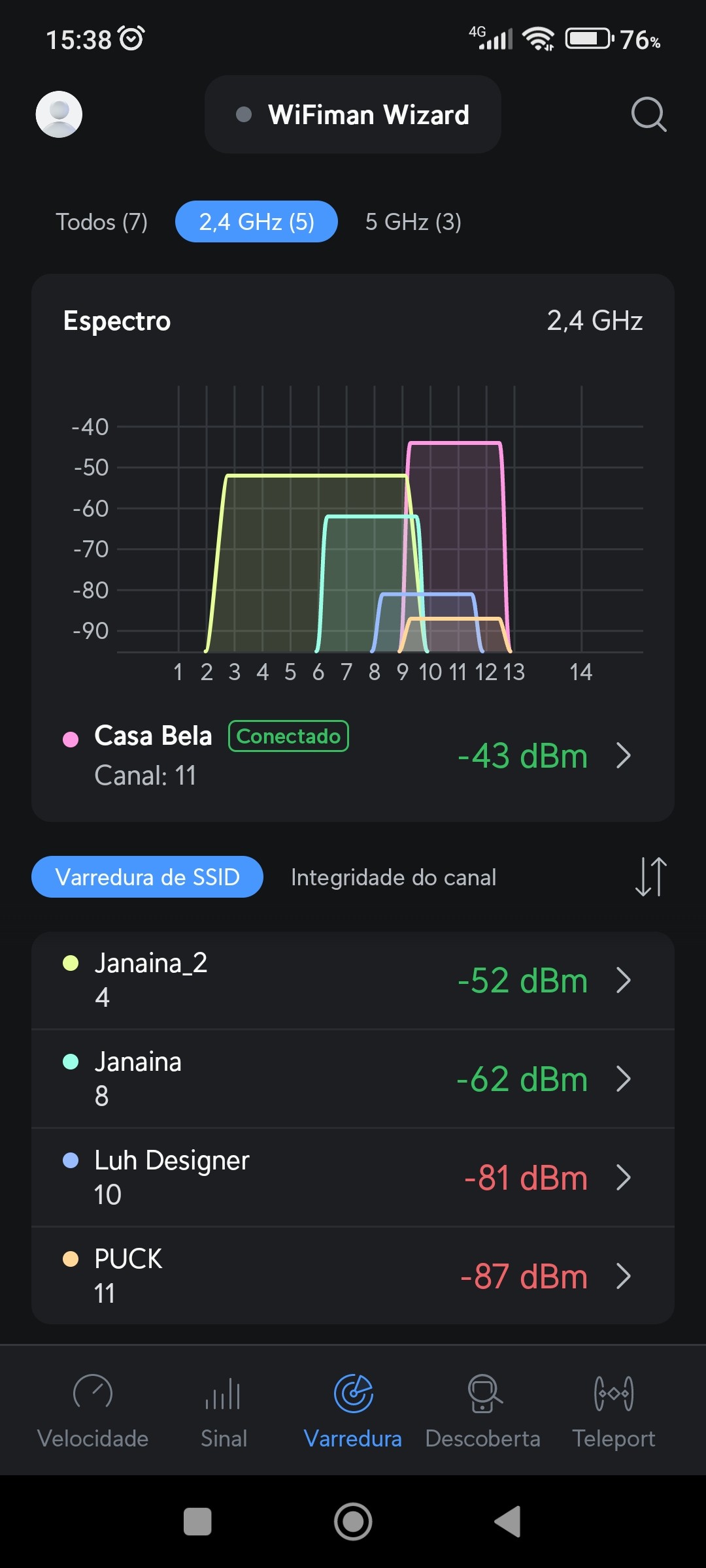Switch to the 5 GHz (3) filter

point(413,222)
